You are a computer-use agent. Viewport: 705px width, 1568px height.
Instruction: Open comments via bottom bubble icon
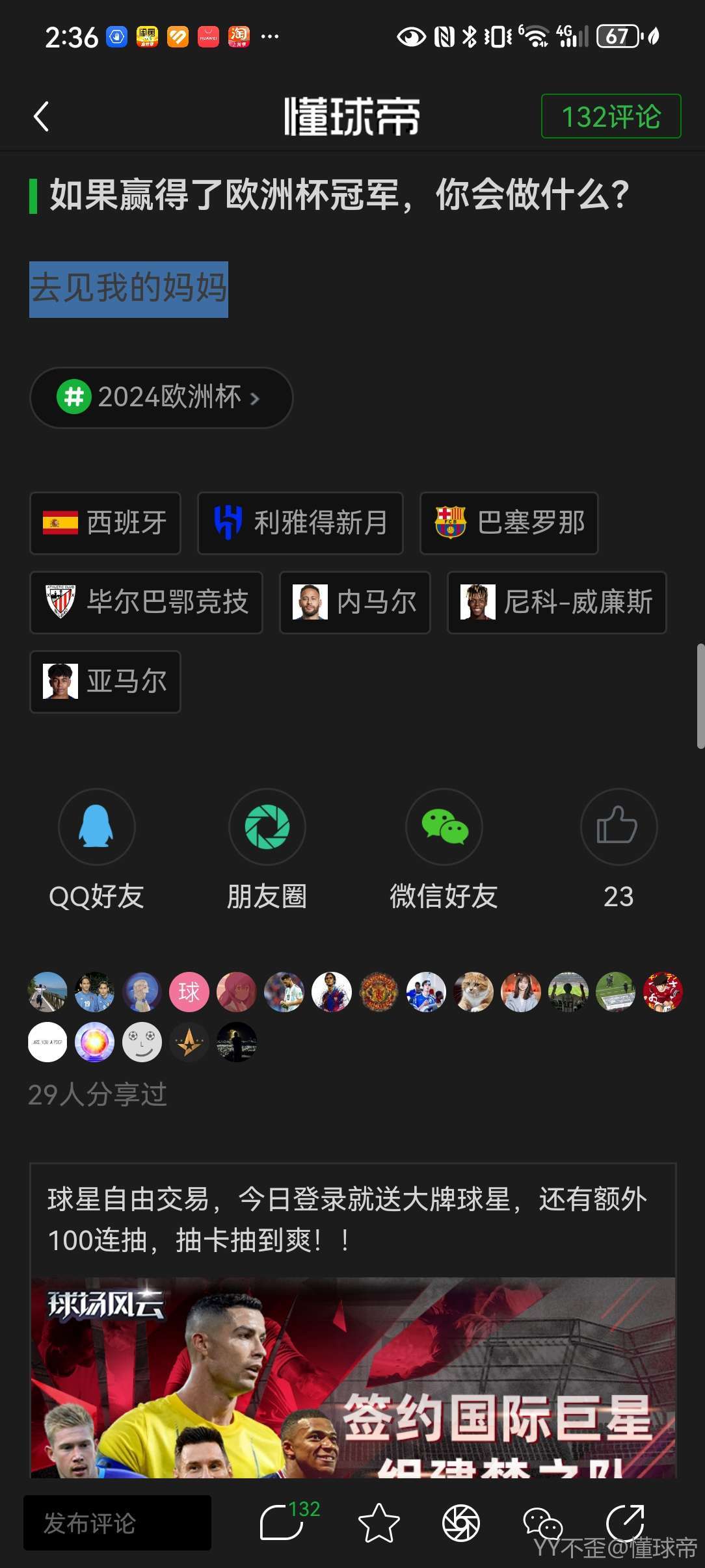pos(282,1522)
